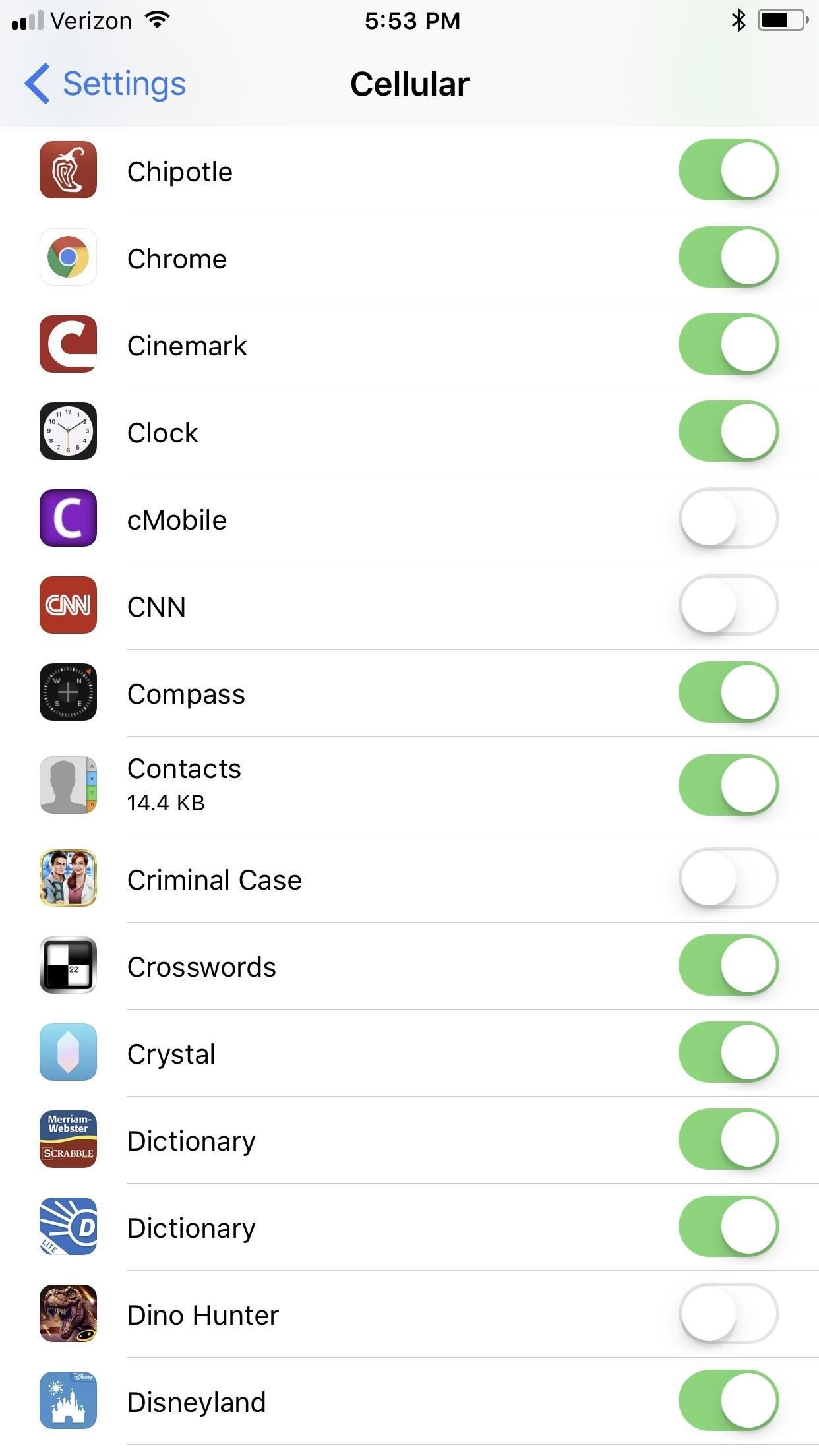The width and height of the screenshot is (819, 1456).
Task: Open the Compass app icon
Action: [68, 693]
